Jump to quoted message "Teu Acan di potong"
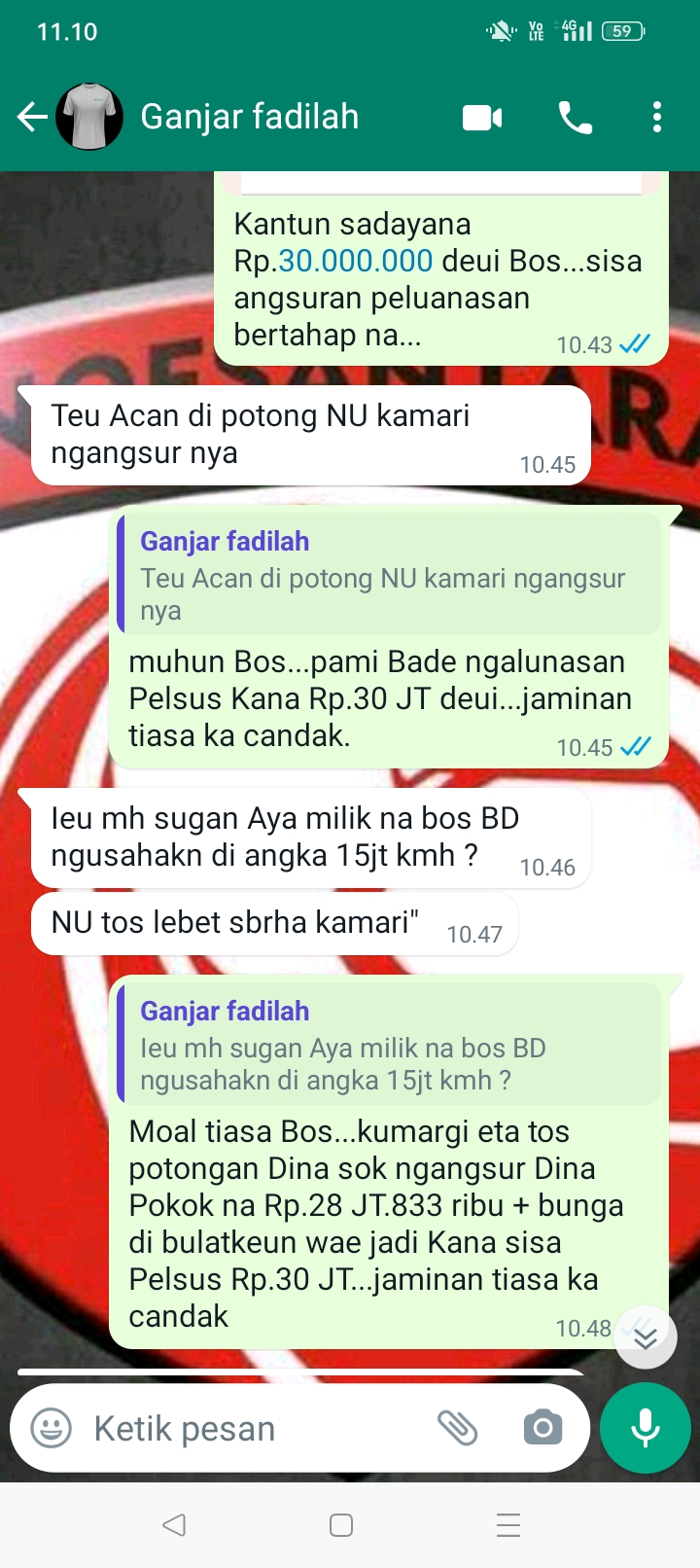700x1568 pixels. tap(389, 576)
